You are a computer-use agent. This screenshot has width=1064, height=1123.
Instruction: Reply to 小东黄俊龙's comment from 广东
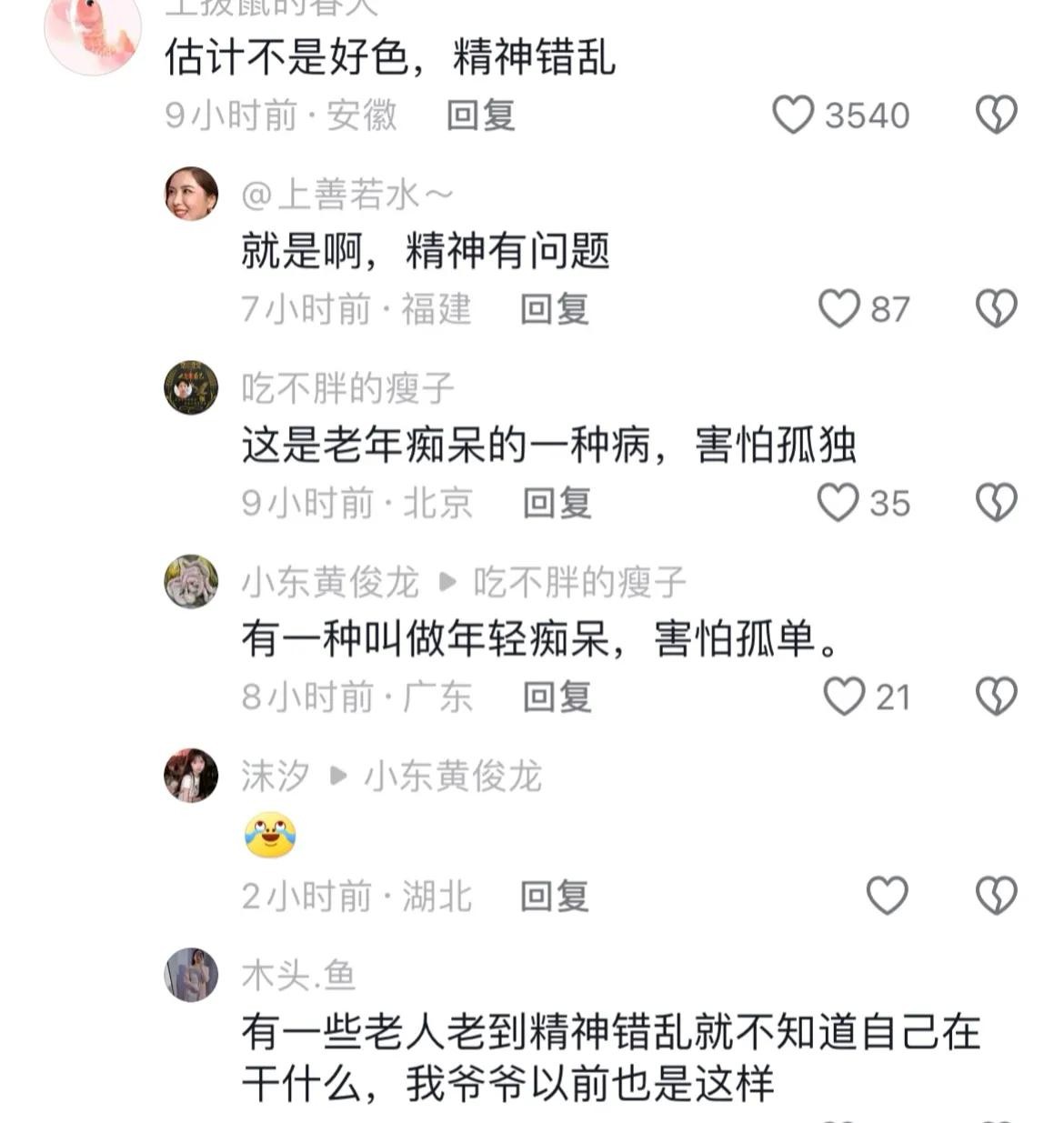[x=557, y=697]
